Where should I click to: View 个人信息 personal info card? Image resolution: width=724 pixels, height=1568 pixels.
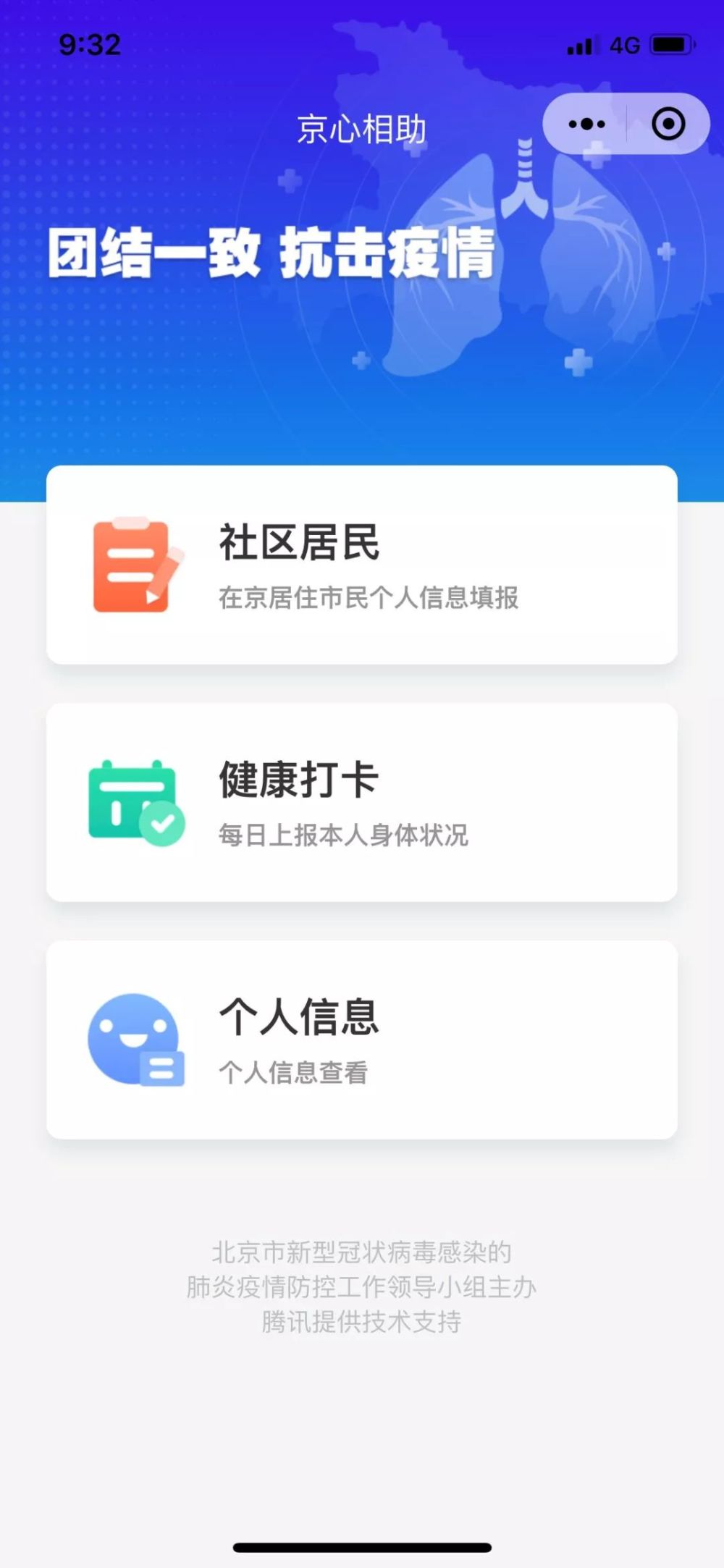click(x=362, y=1040)
